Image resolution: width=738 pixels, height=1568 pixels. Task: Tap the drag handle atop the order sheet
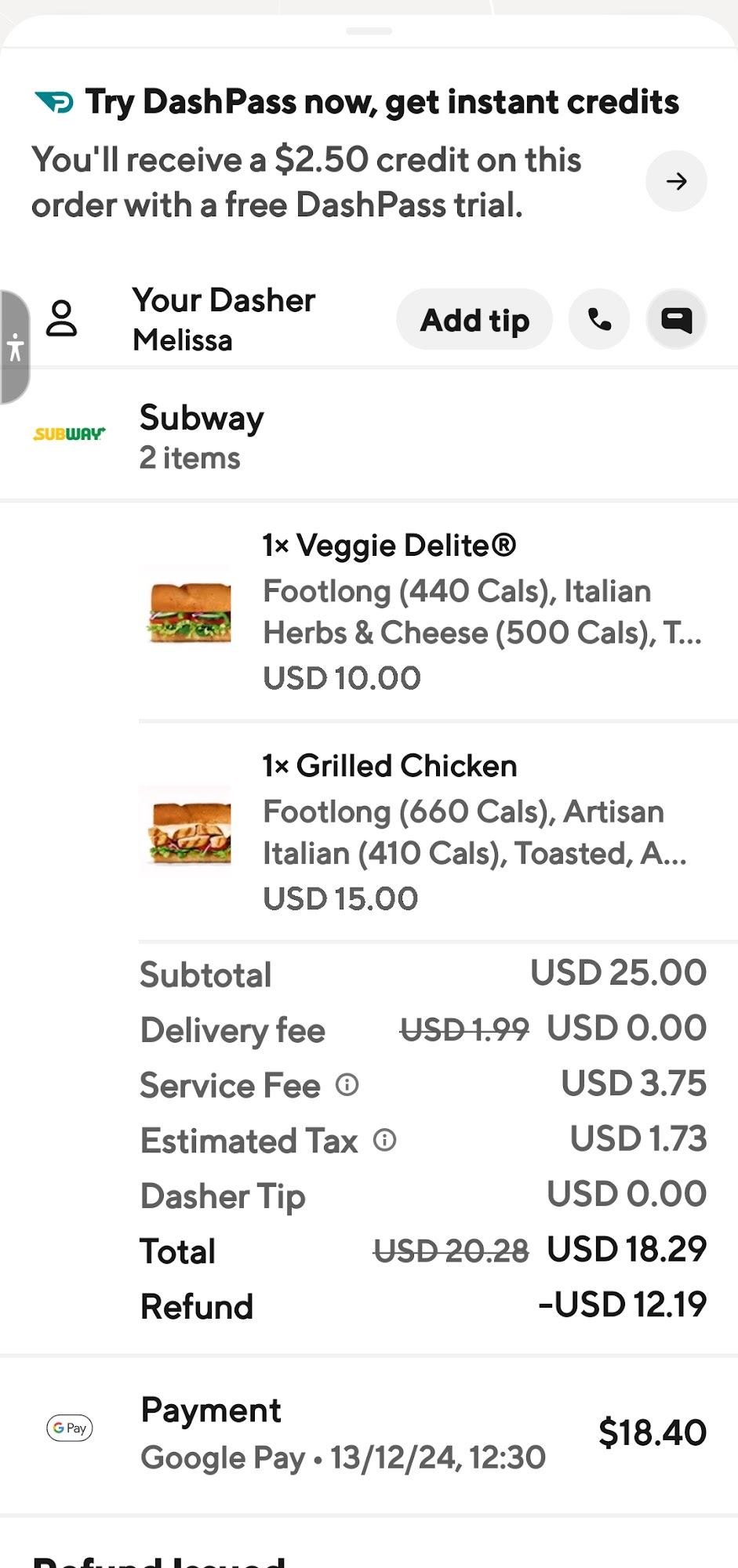pyautogui.click(x=369, y=32)
